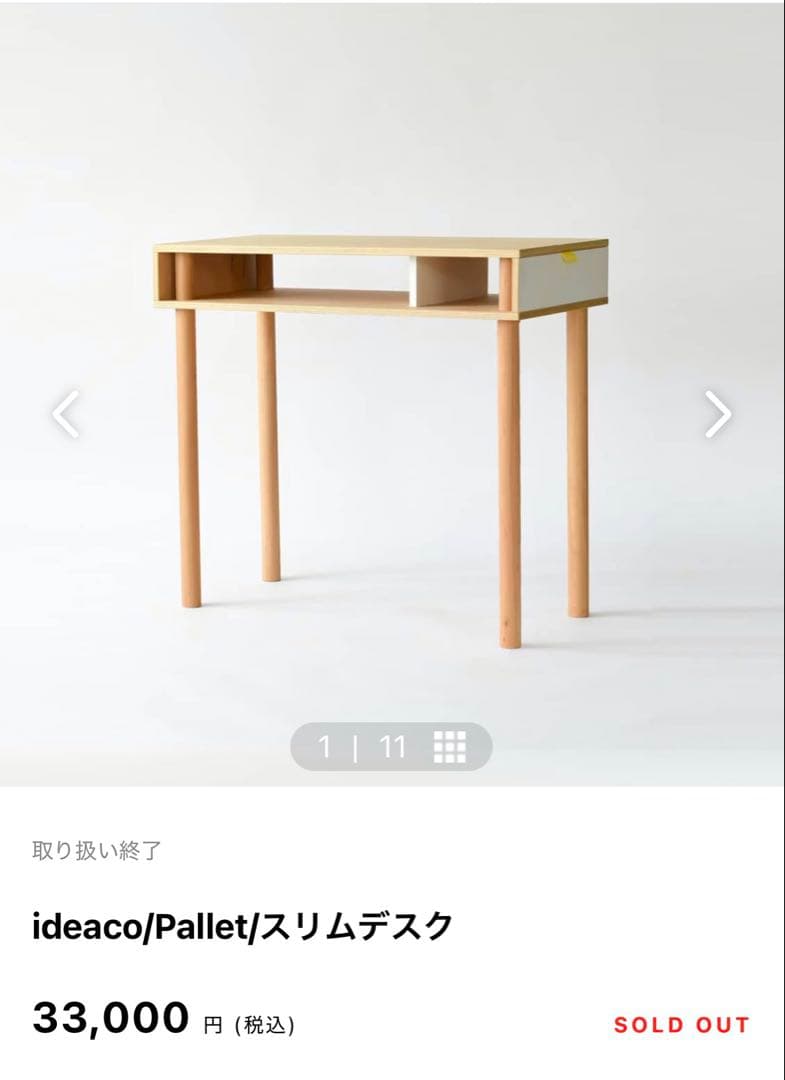785x1080 pixels.
Task: Go to the previous product image
Action: 66,414
